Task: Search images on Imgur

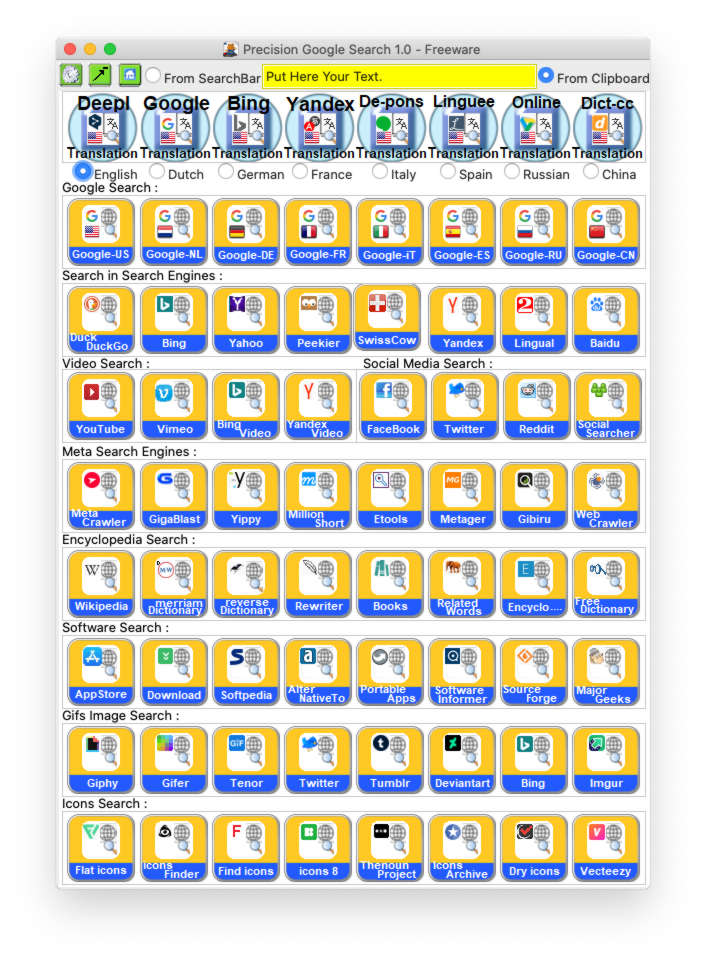Action: (605, 759)
